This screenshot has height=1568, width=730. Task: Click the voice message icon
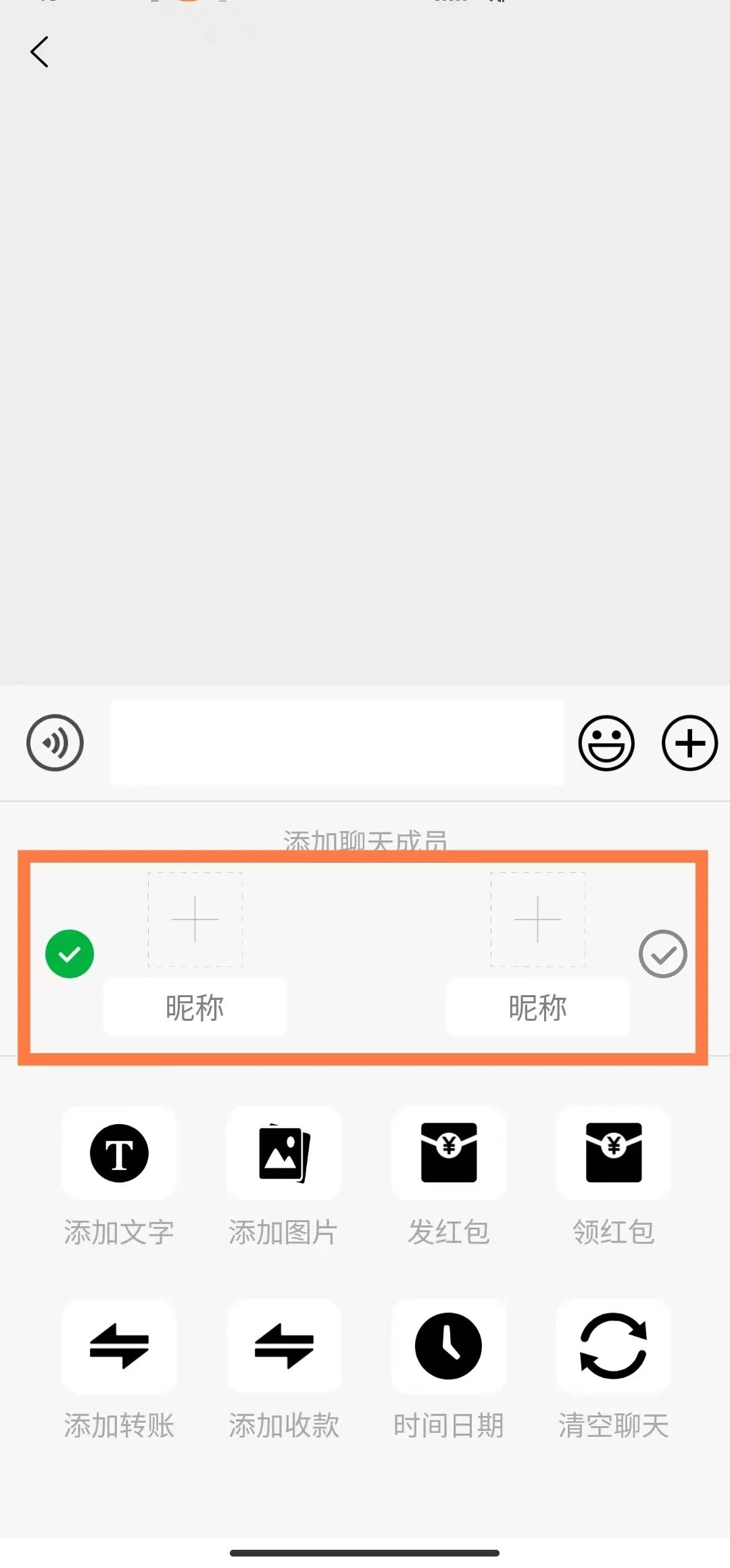pyautogui.click(x=55, y=743)
